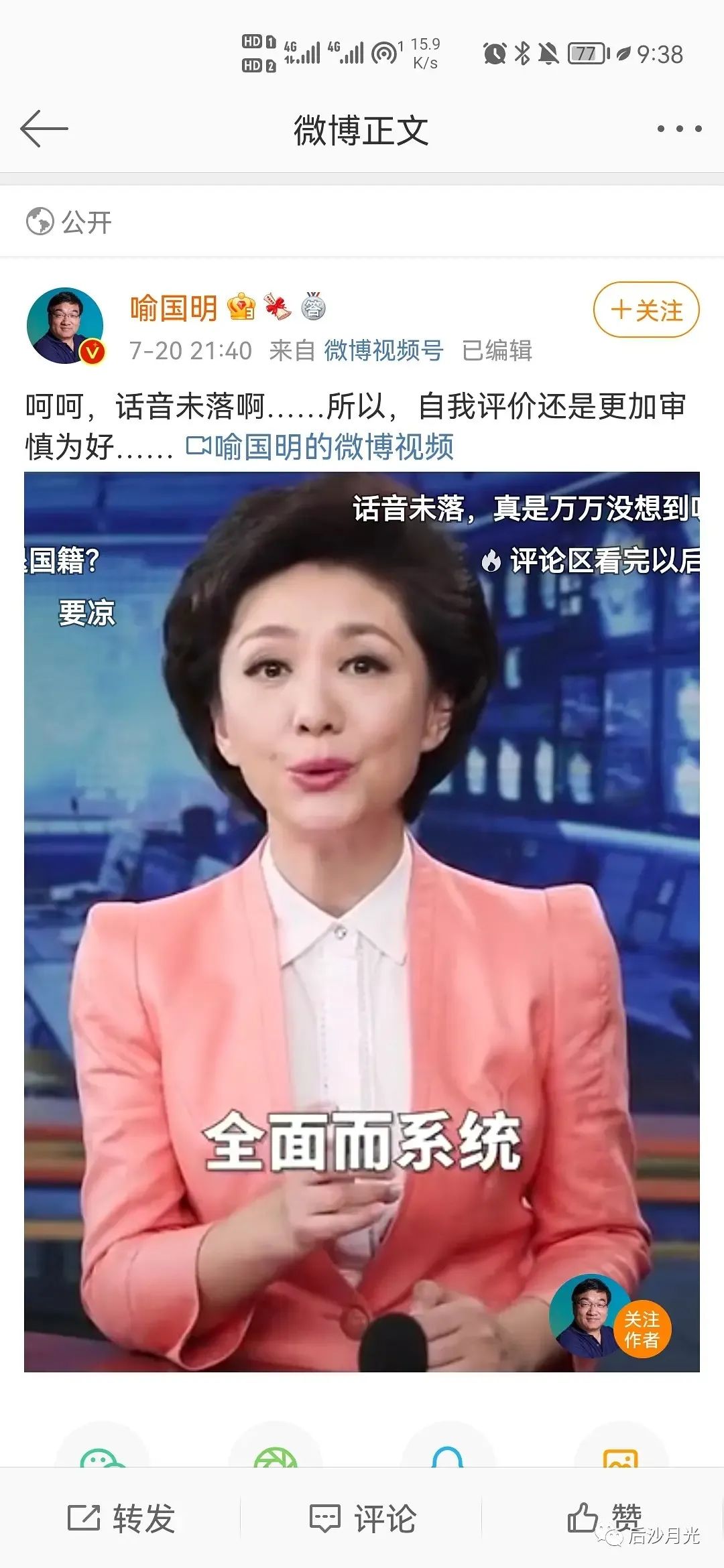Tap 关注作者 on the video
Viewport: 724px width, 1568px height.
tap(641, 1329)
